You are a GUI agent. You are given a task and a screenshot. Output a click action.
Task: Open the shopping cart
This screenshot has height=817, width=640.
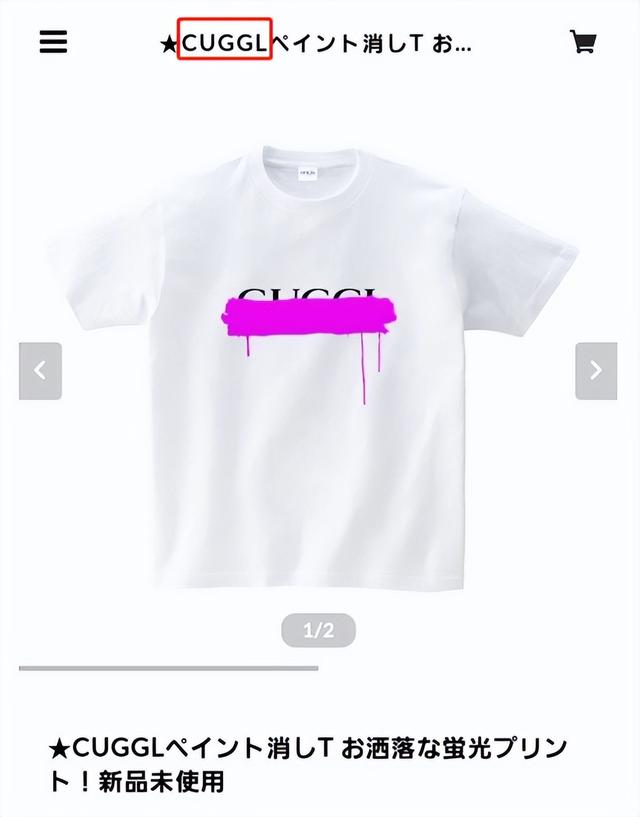pos(583,42)
